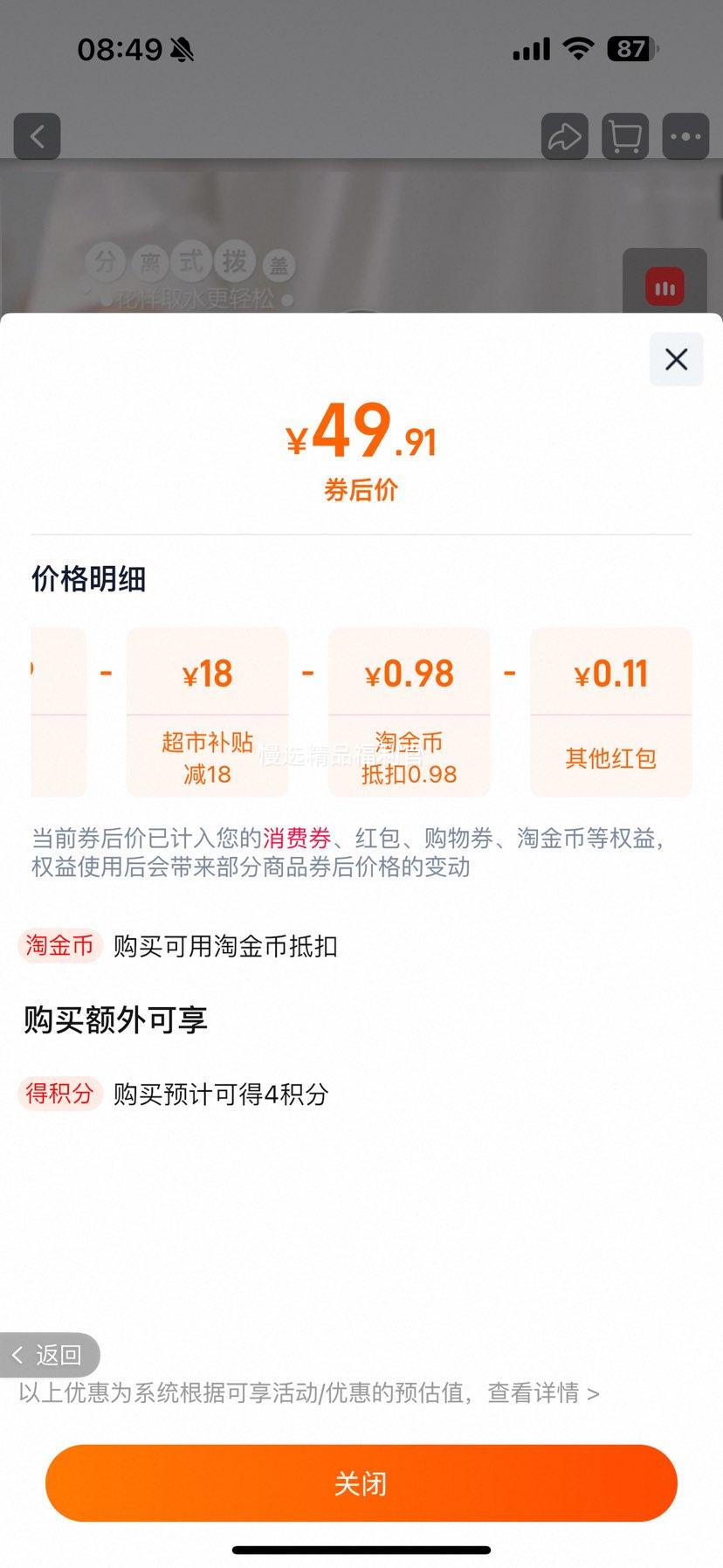Tap the back chevron inside the 返回 pill
Screen dimensions: 723x1568
pyautogui.click(x=18, y=1355)
